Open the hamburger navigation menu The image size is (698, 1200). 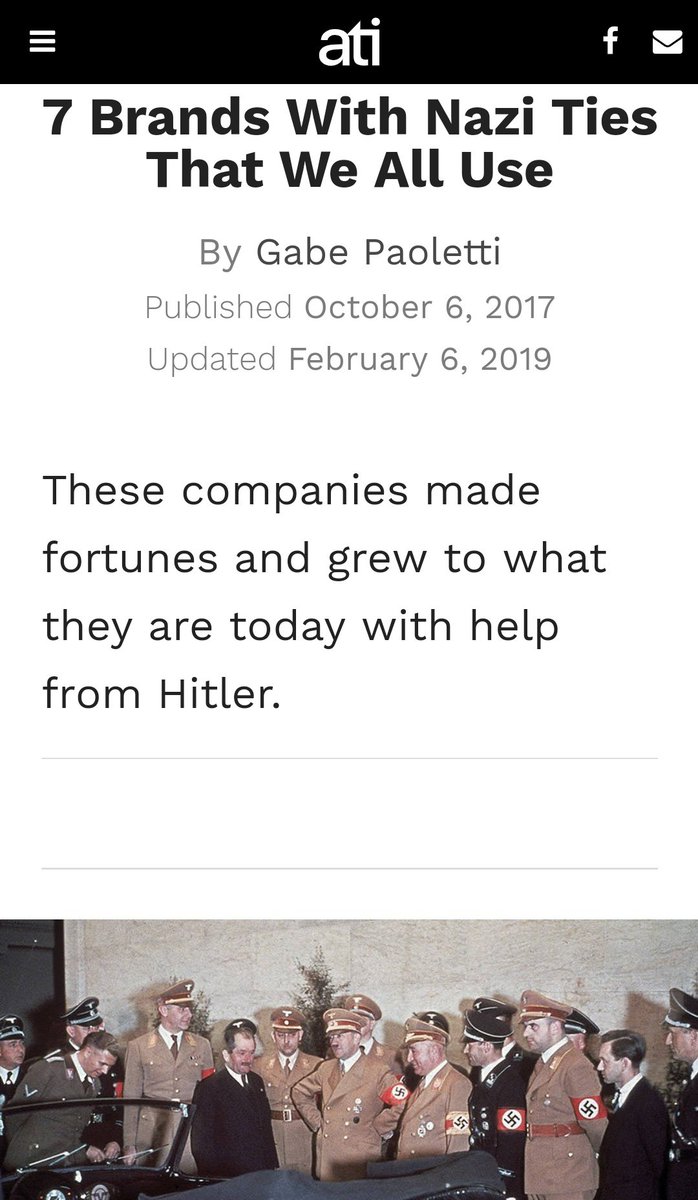click(x=42, y=42)
